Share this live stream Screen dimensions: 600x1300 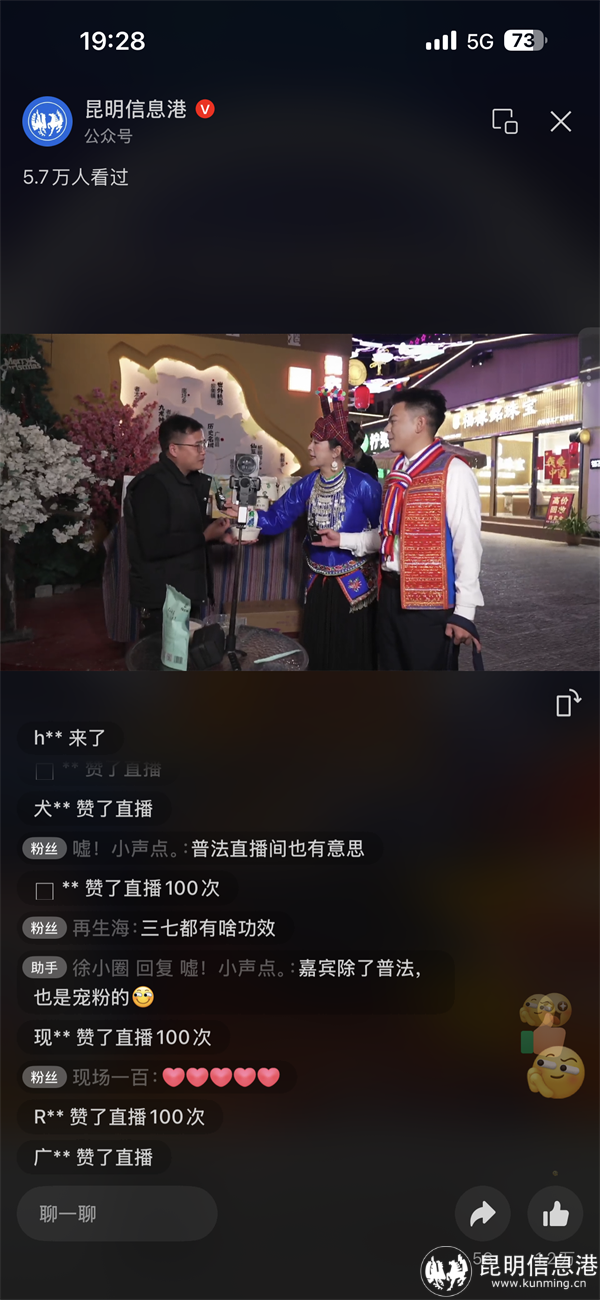483,1214
